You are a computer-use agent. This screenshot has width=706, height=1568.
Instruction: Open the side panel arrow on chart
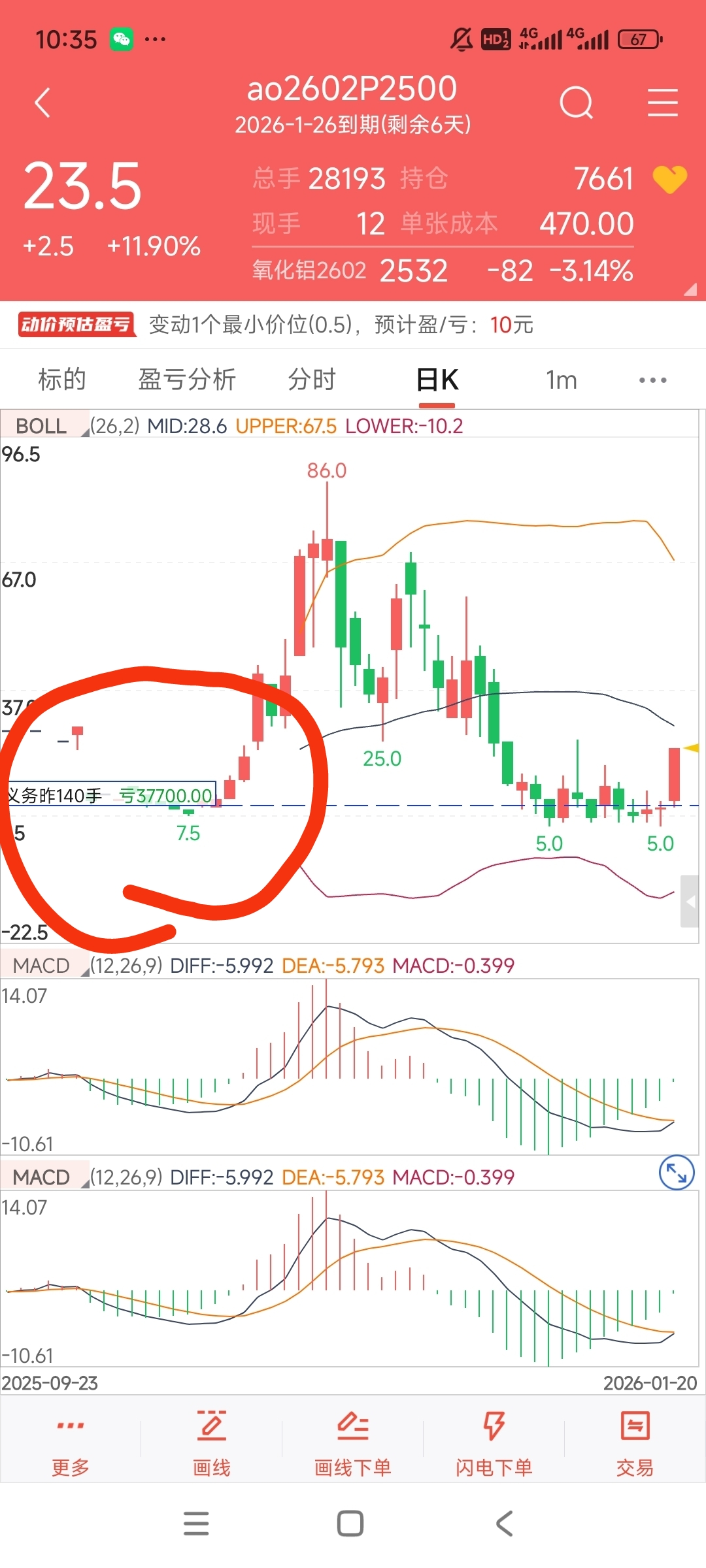pyautogui.click(x=690, y=902)
